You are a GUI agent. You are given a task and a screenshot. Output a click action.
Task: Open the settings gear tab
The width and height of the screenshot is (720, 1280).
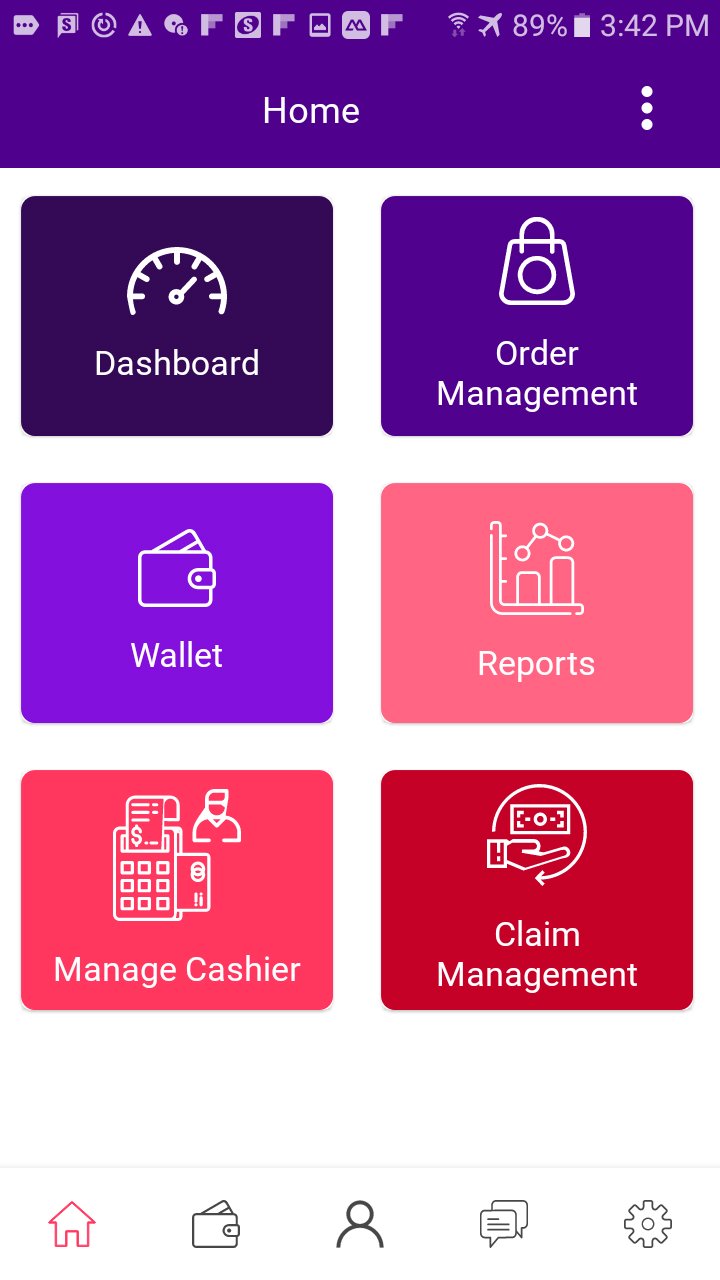648,1224
